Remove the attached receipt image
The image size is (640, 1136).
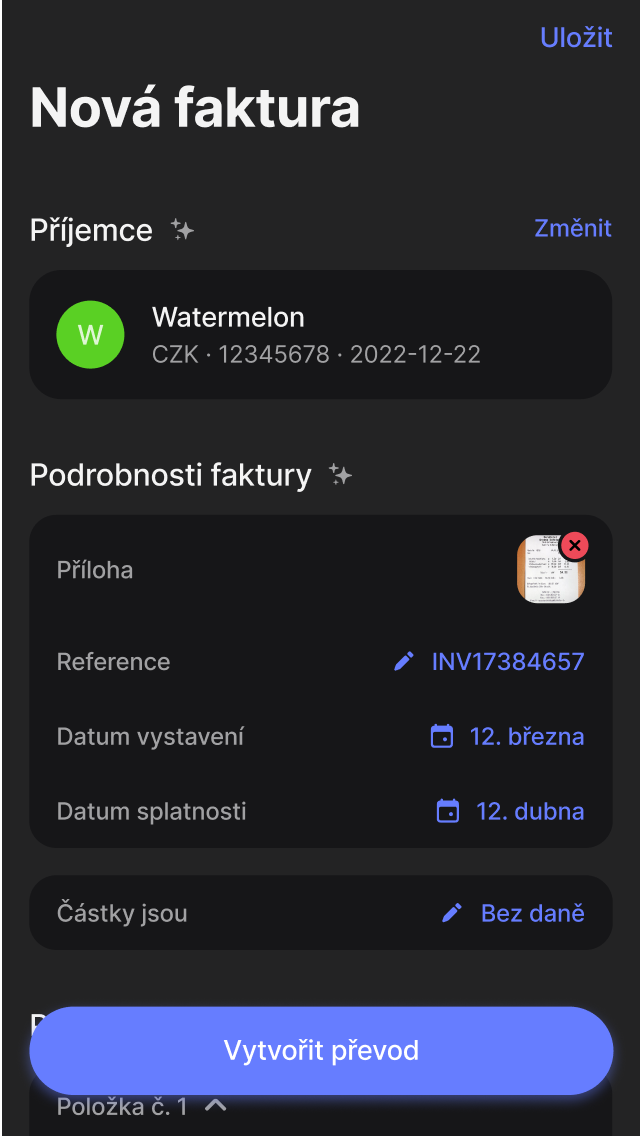pyautogui.click(x=574, y=546)
